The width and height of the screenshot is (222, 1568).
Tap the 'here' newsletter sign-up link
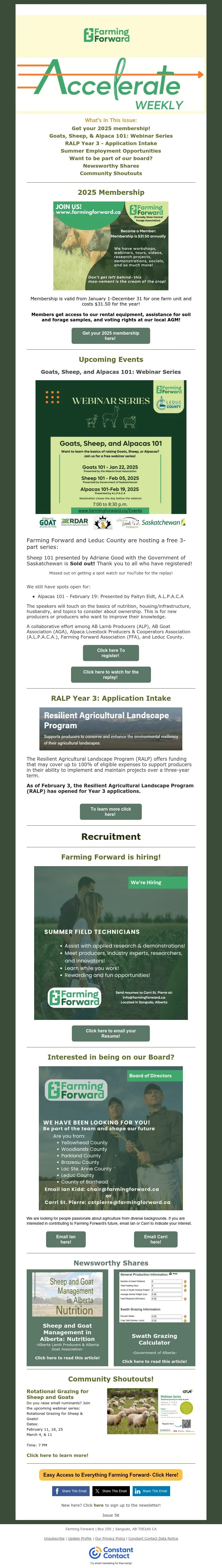click(x=99, y=1505)
